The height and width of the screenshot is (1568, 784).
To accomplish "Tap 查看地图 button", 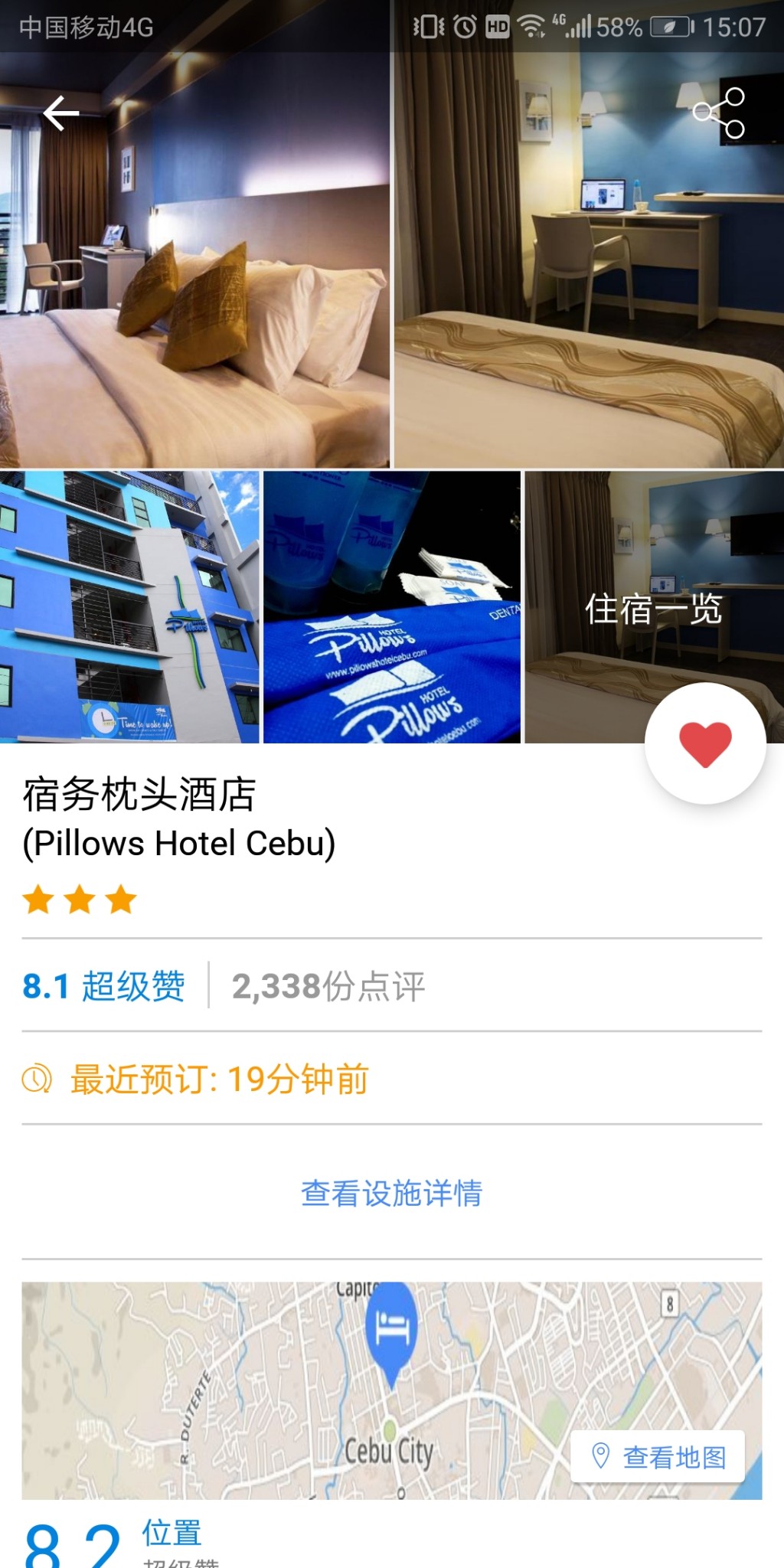I will [658, 1456].
